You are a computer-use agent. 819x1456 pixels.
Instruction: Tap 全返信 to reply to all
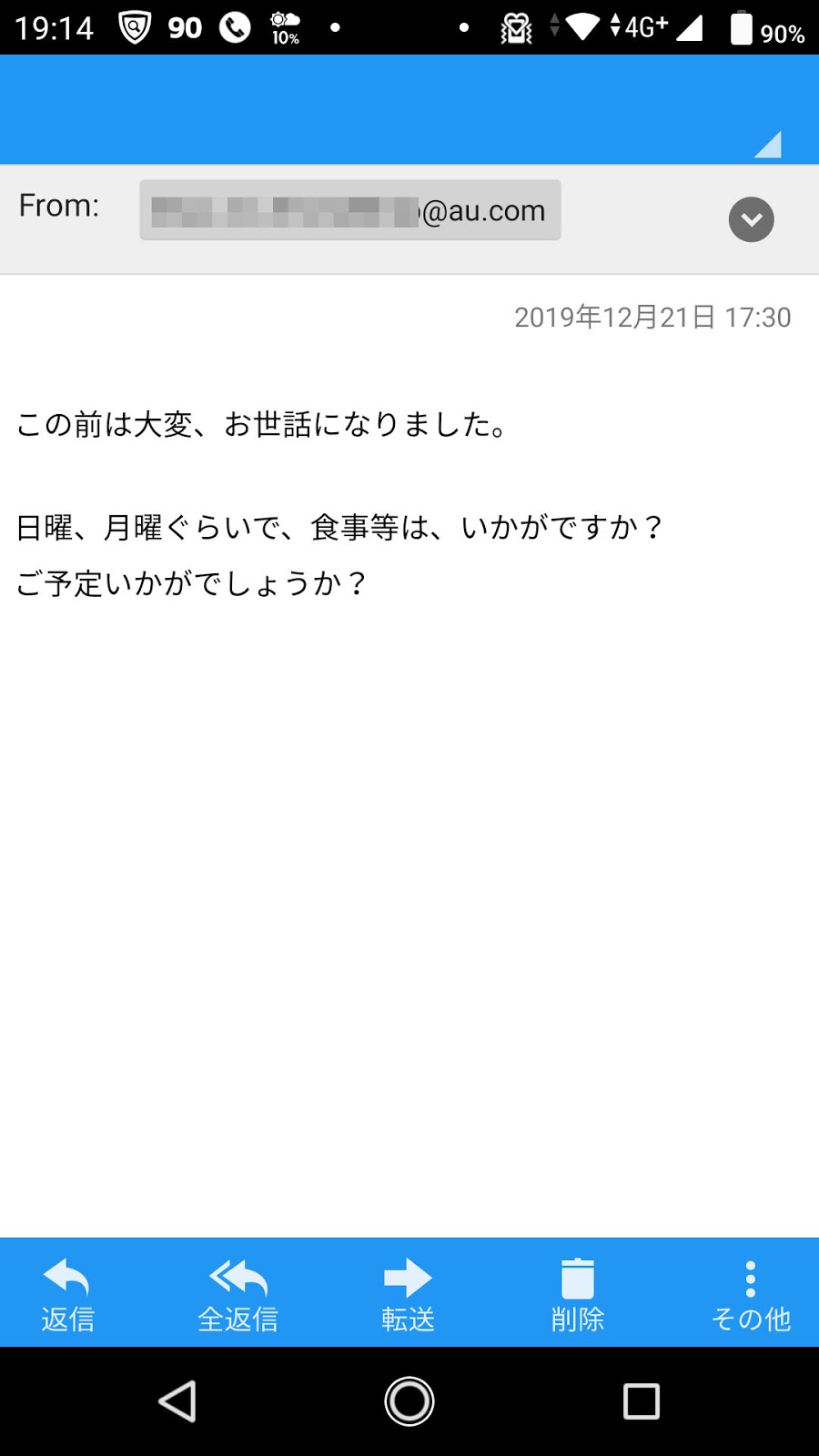pos(238,1294)
